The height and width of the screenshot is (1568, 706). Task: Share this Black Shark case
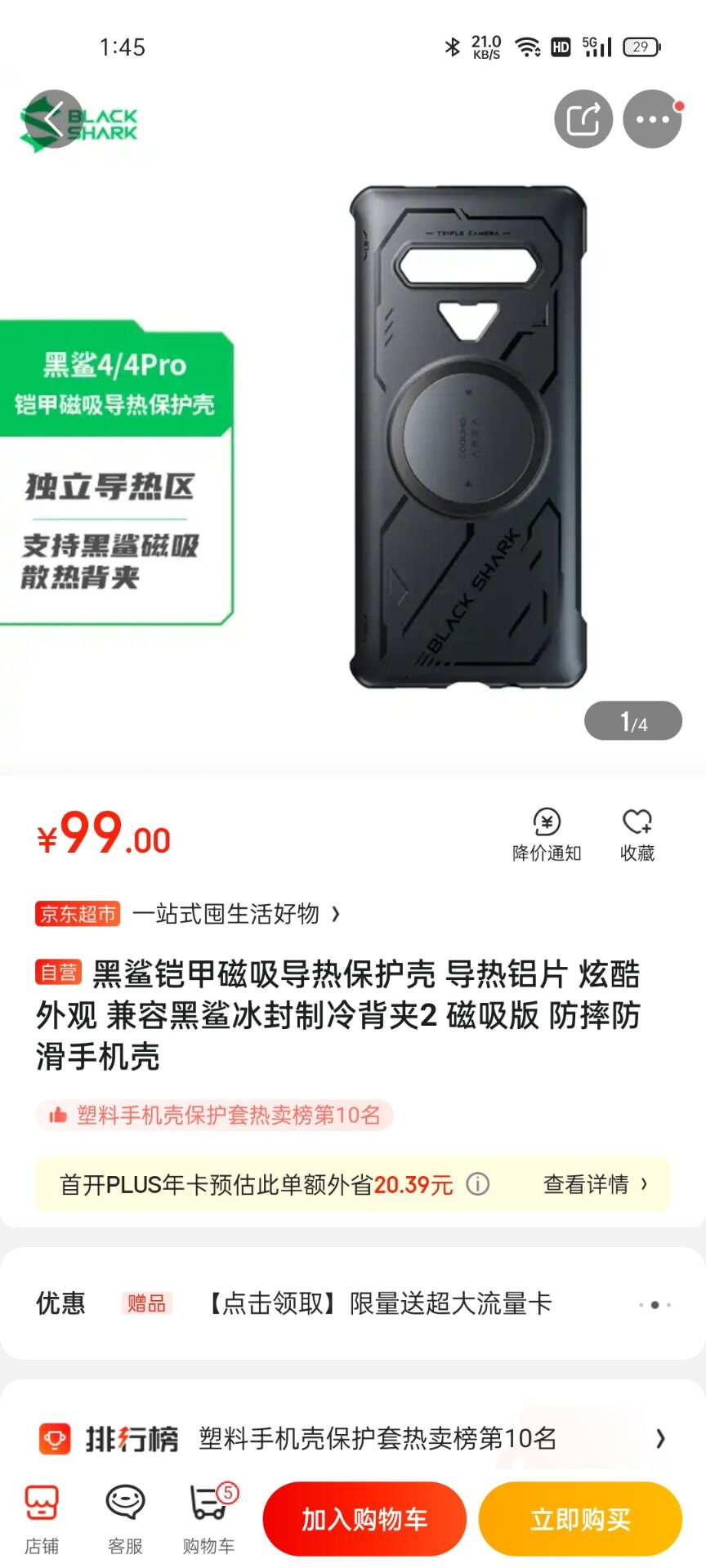click(x=583, y=119)
